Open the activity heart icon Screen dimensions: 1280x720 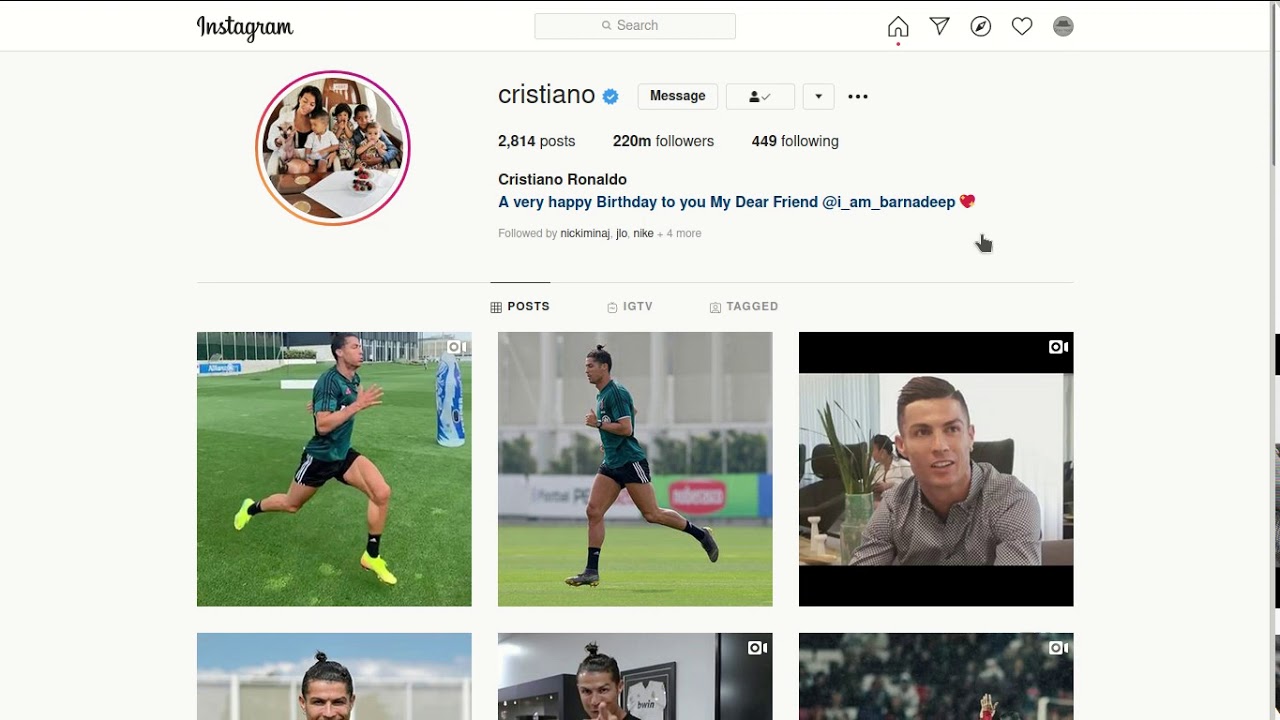(x=1022, y=27)
